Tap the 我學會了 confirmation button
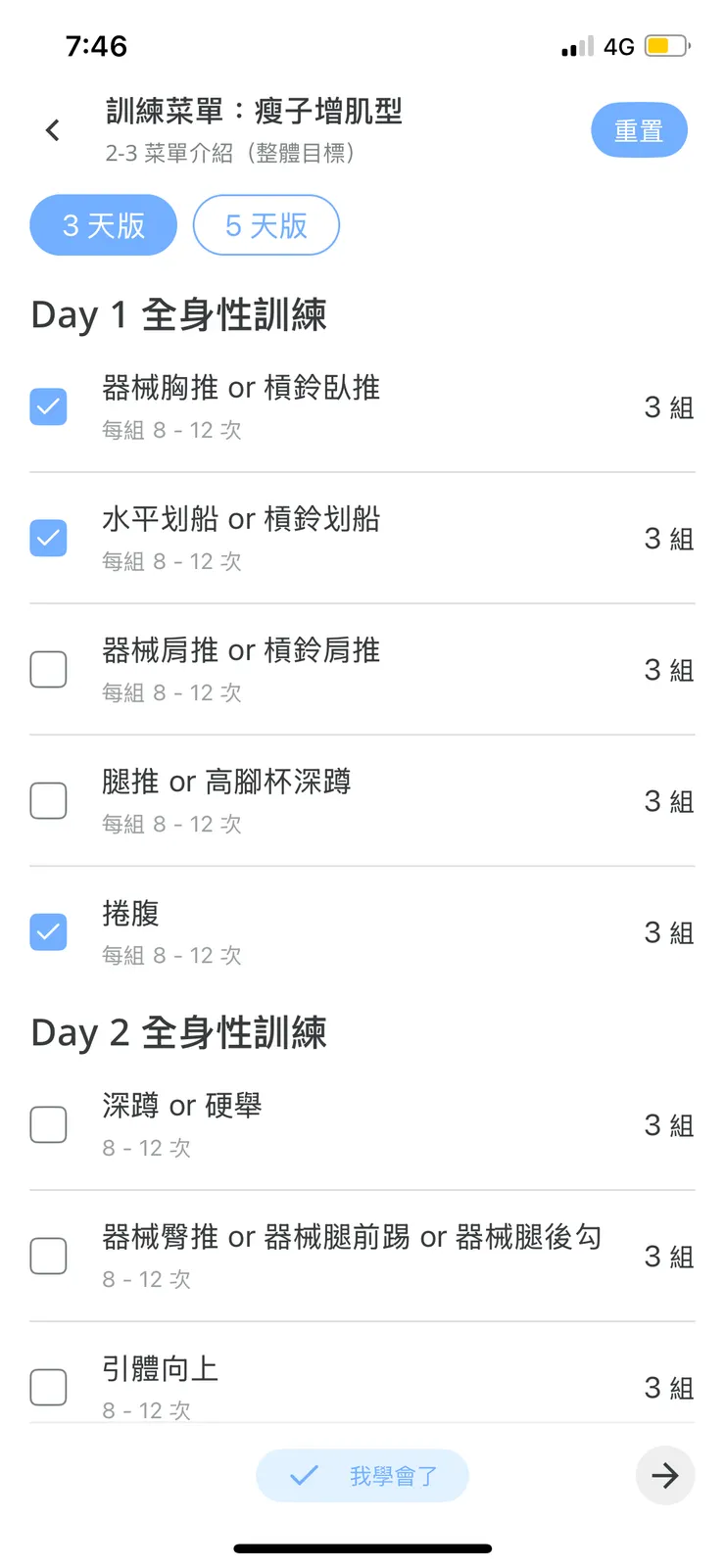 point(362,1475)
